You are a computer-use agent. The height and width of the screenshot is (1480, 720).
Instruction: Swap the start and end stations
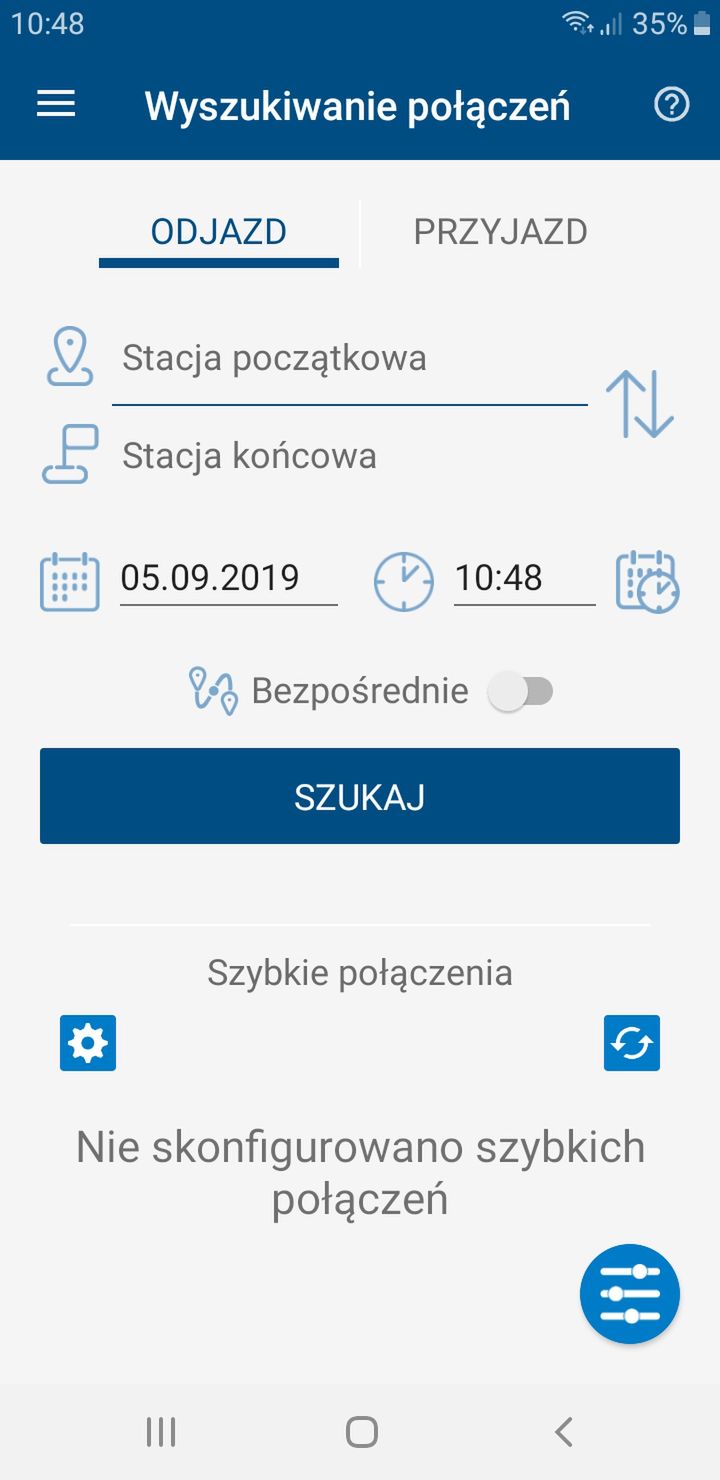pyautogui.click(x=640, y=404)
